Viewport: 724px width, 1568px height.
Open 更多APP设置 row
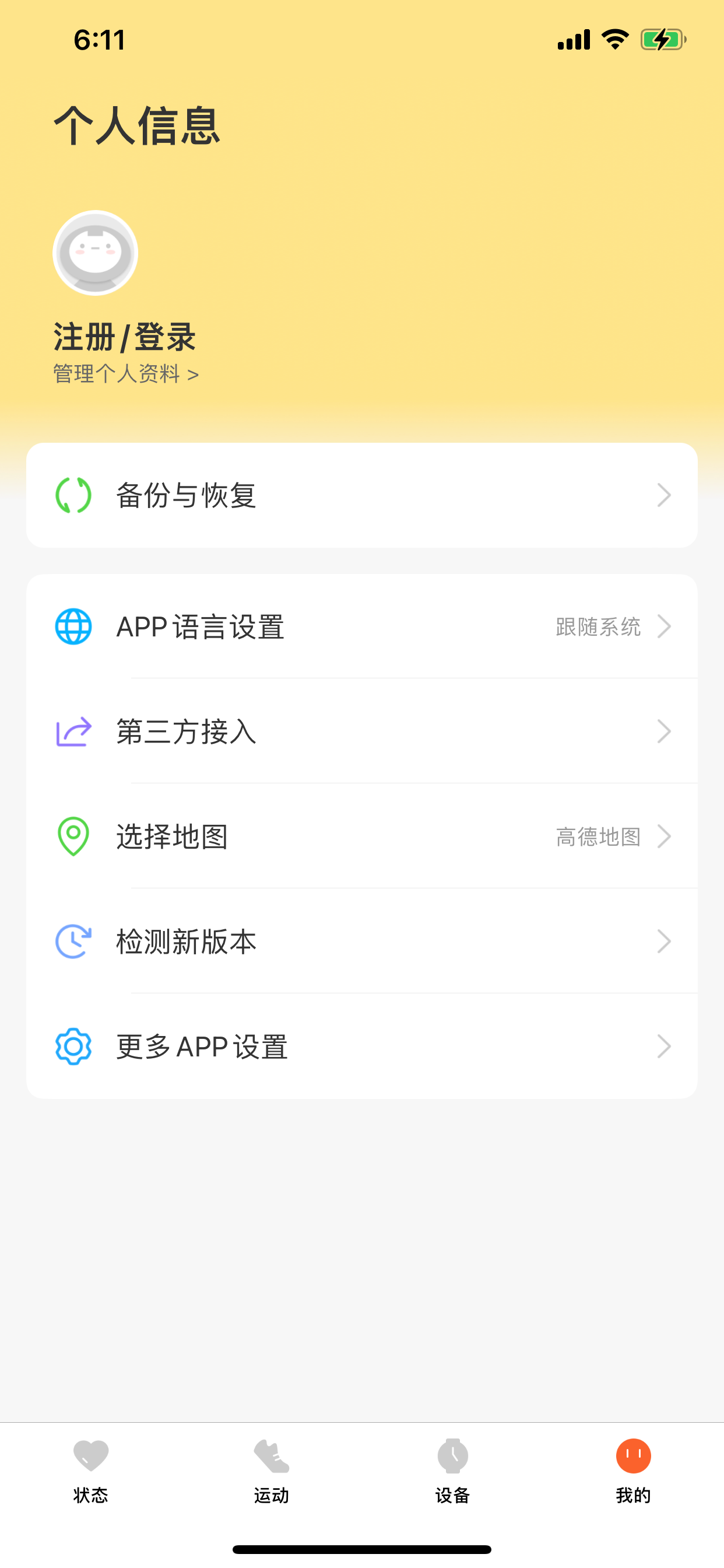pyautogui.click(x=362, y=1046)
